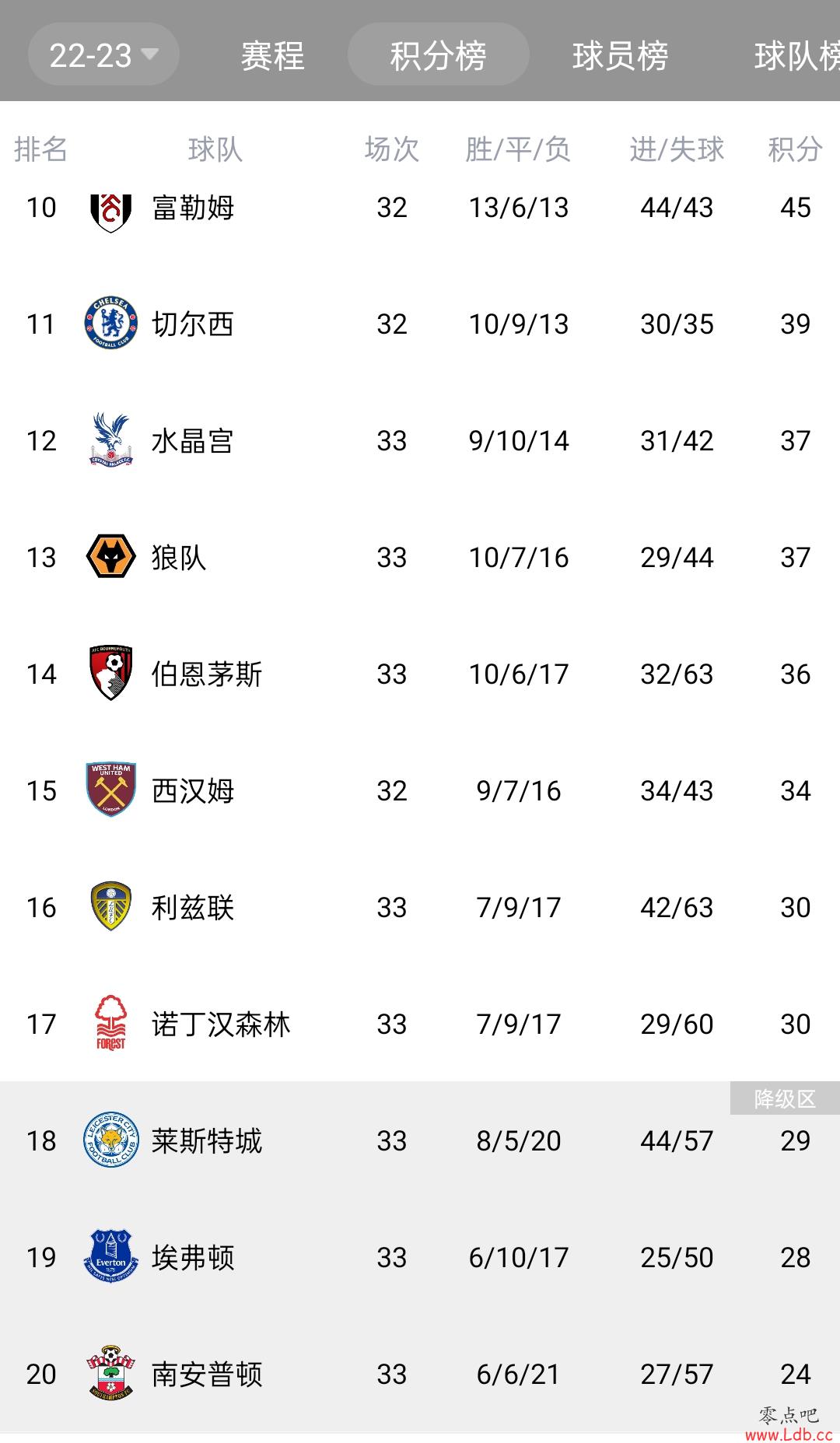
Task: Open the 埃弗顿 team row
Action: [420, 1257]
